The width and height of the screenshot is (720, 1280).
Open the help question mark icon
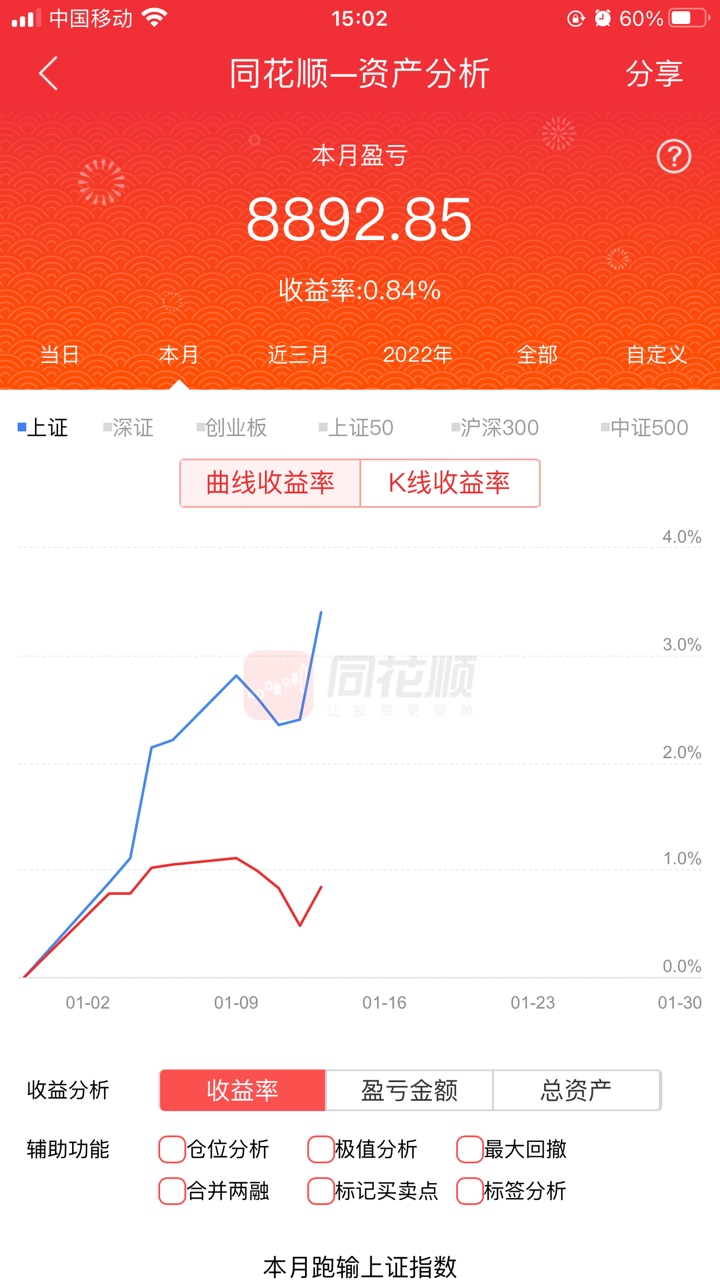click(x=674, y=156)
